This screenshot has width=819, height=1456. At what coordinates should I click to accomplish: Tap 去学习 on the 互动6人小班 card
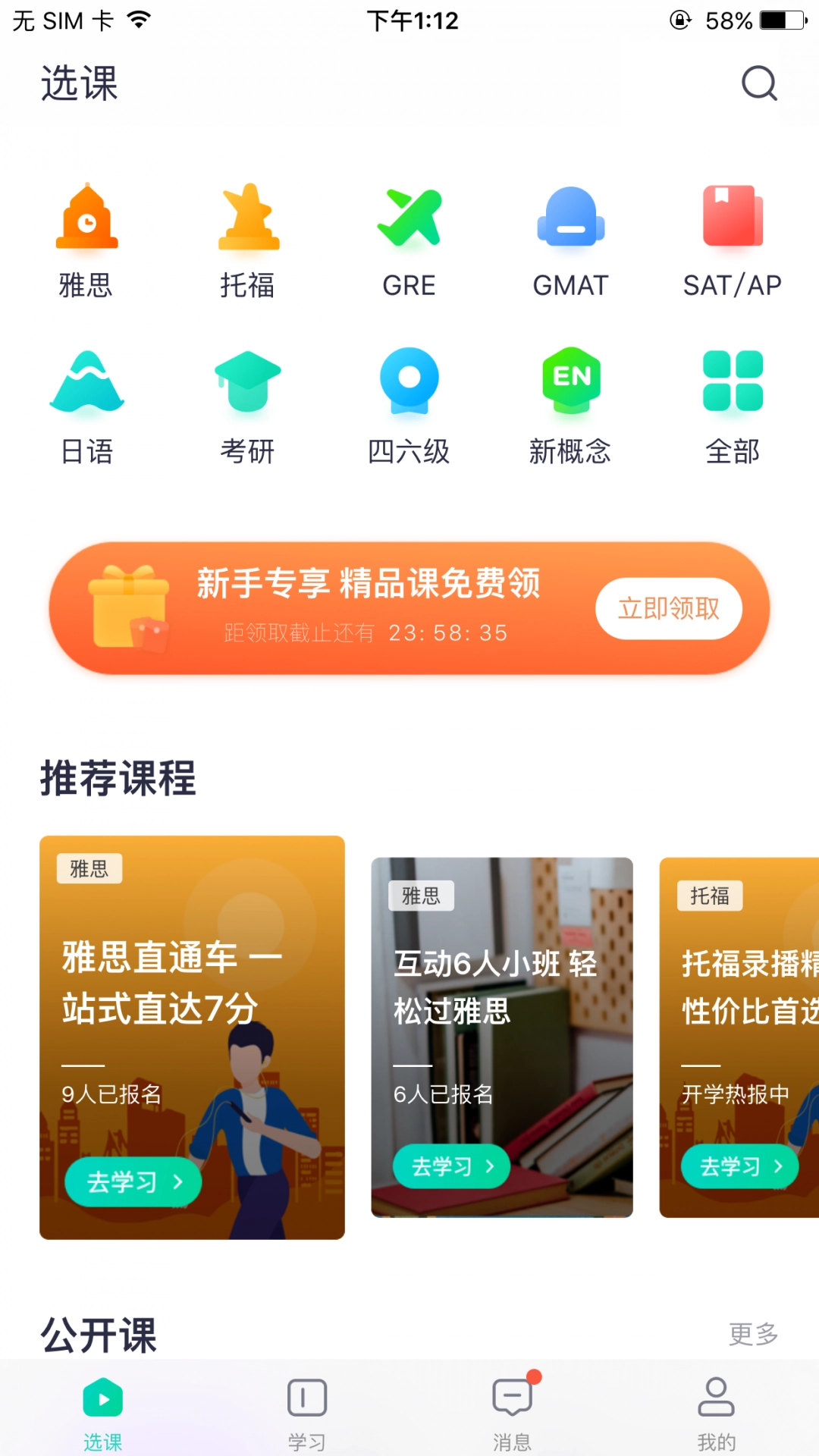[451, 1166]
